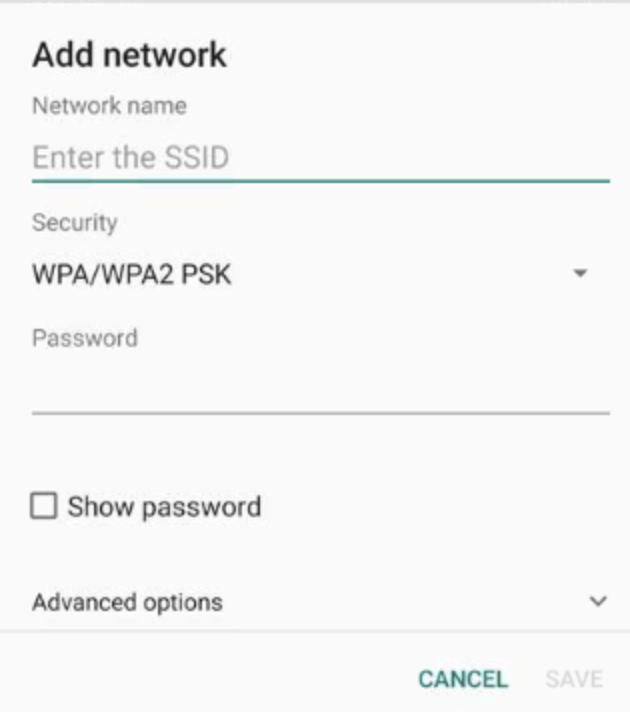
Task: Open the Security WPA/WPA2 PSK dropdown
Action: (310, 274)
